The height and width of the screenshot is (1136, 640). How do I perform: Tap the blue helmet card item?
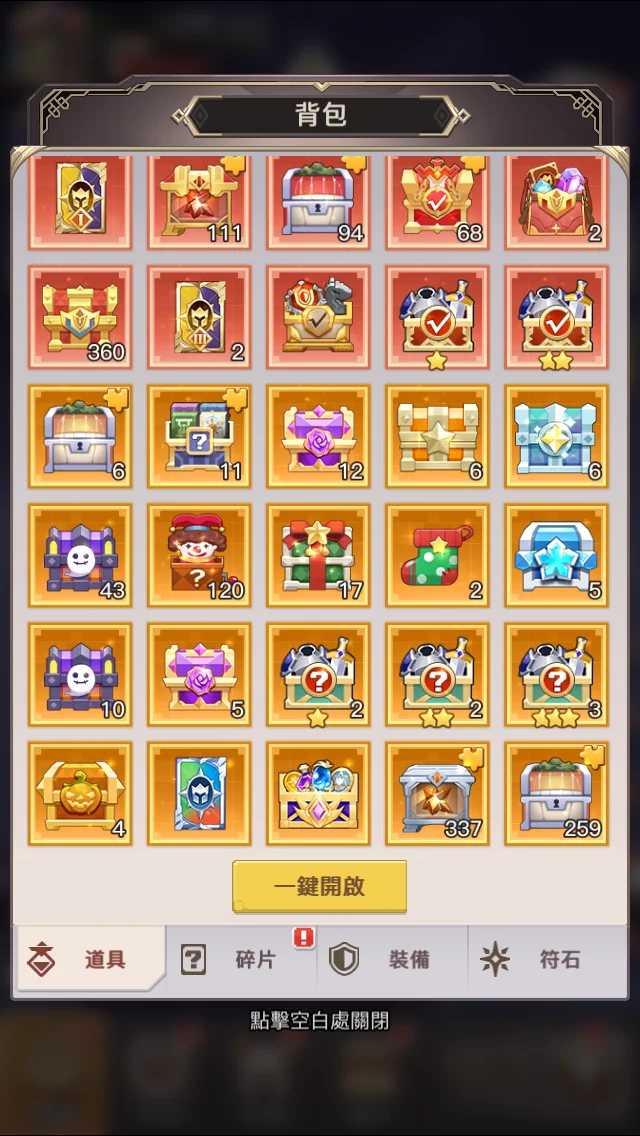tap(199, 793)
